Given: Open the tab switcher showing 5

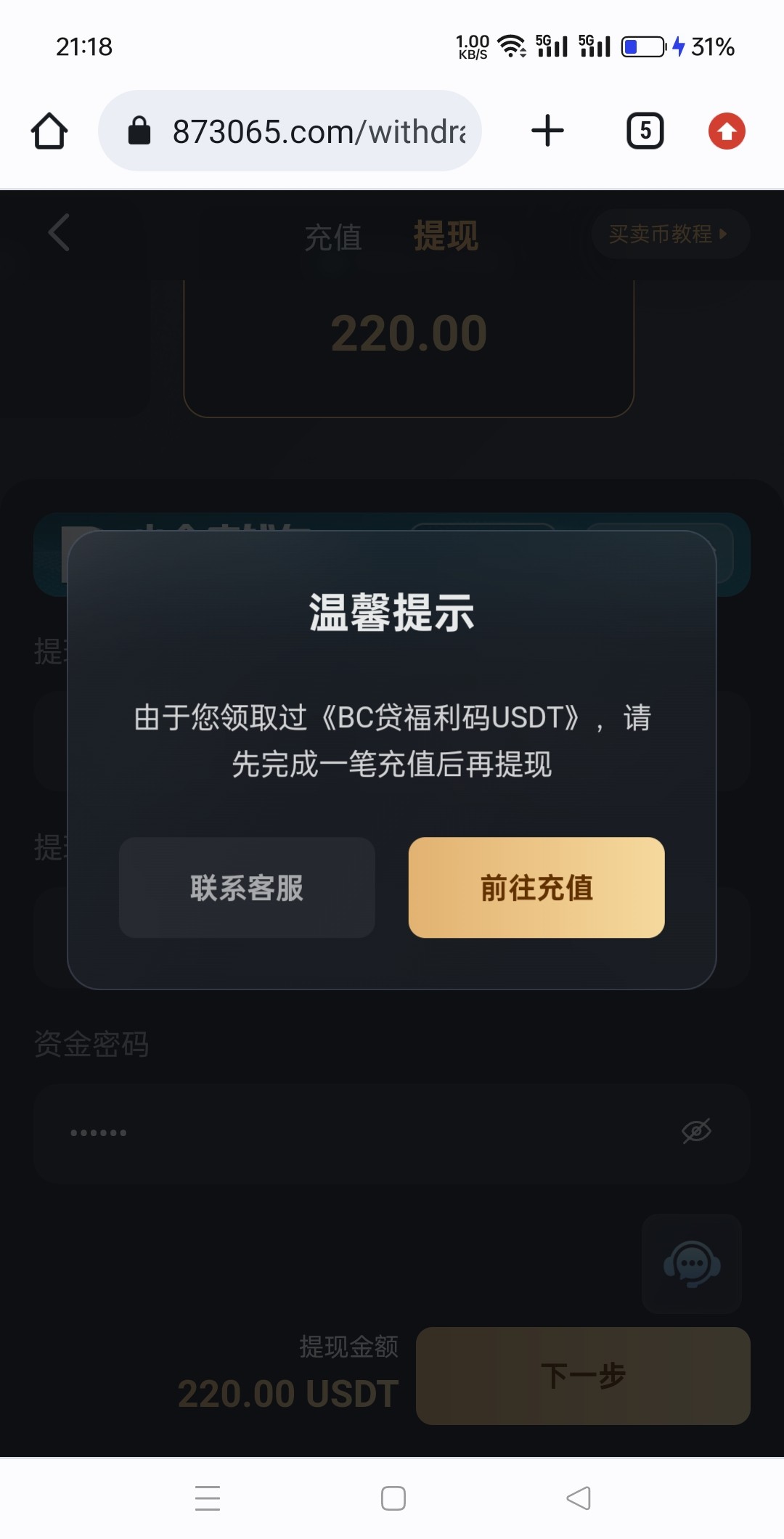Looking at the screenshot, I should pos(645,131).
